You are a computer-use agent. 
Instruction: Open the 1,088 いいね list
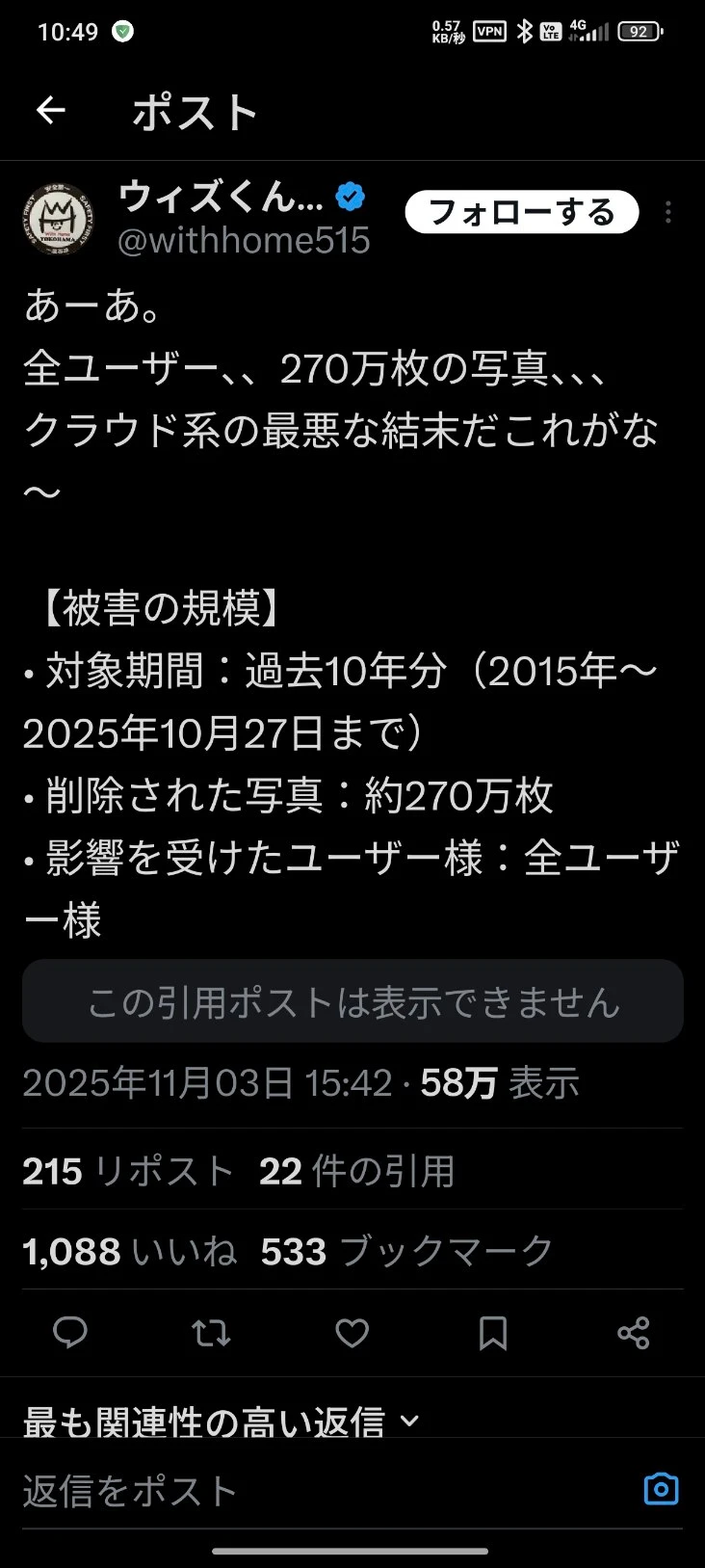point(129,1251)
